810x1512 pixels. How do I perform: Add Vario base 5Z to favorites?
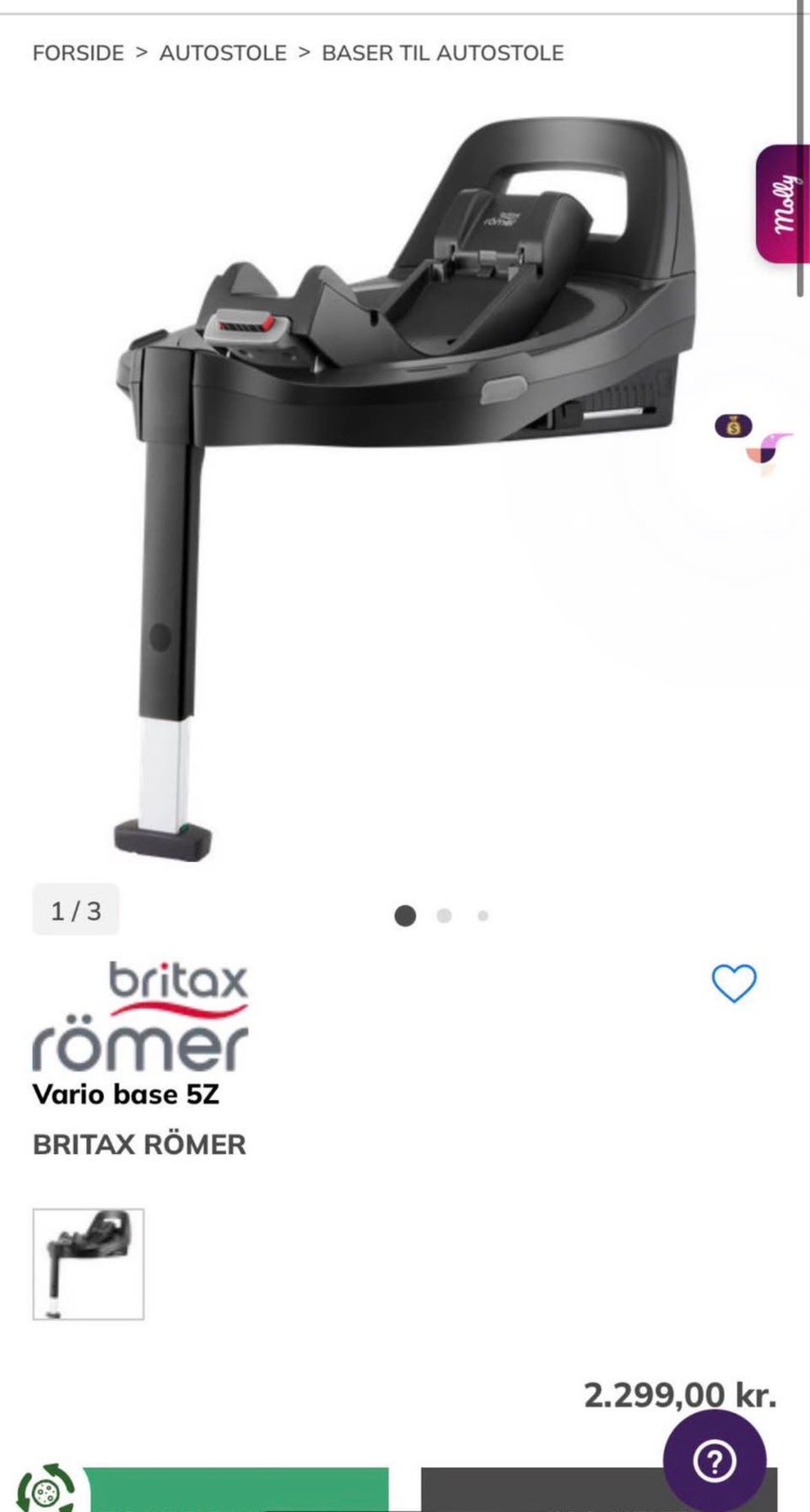click(x=734, y=983)
